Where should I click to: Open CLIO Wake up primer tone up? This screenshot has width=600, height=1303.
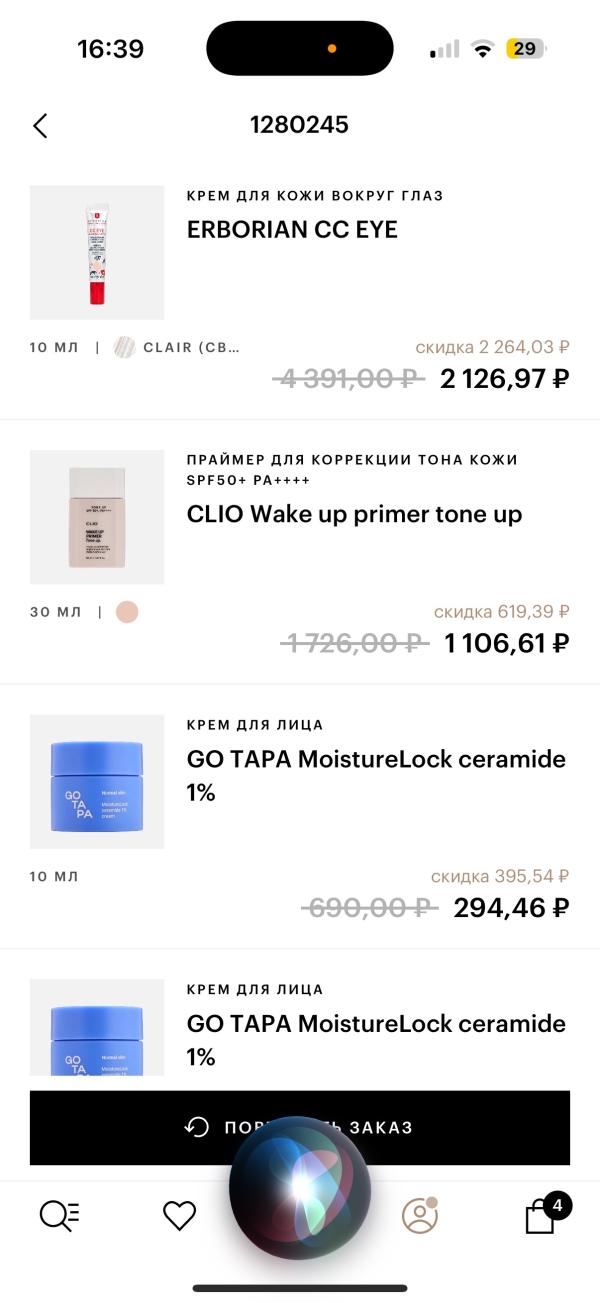tap(354, 514)
